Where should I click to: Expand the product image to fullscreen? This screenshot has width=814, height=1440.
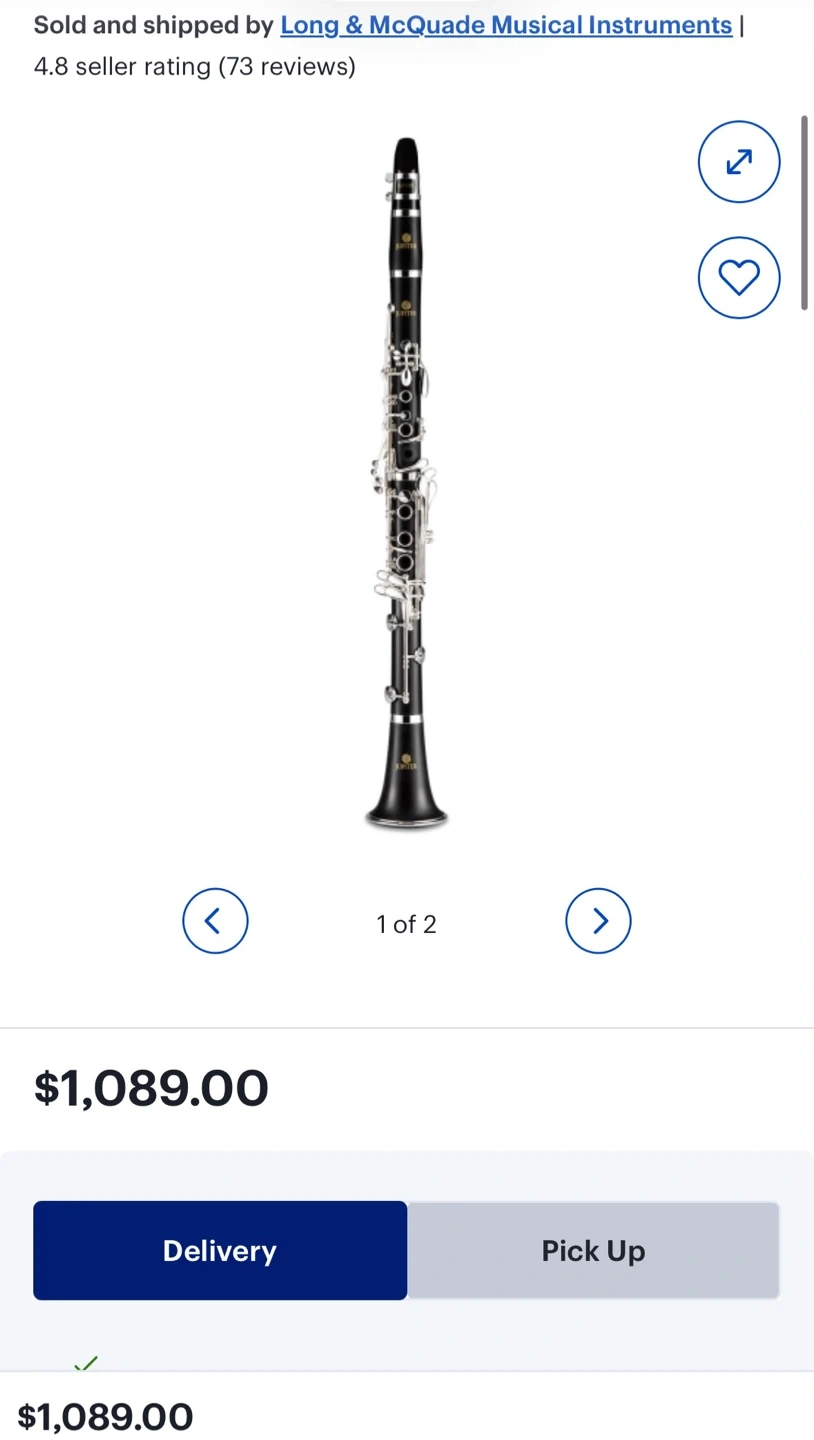(x=738, y=161)
